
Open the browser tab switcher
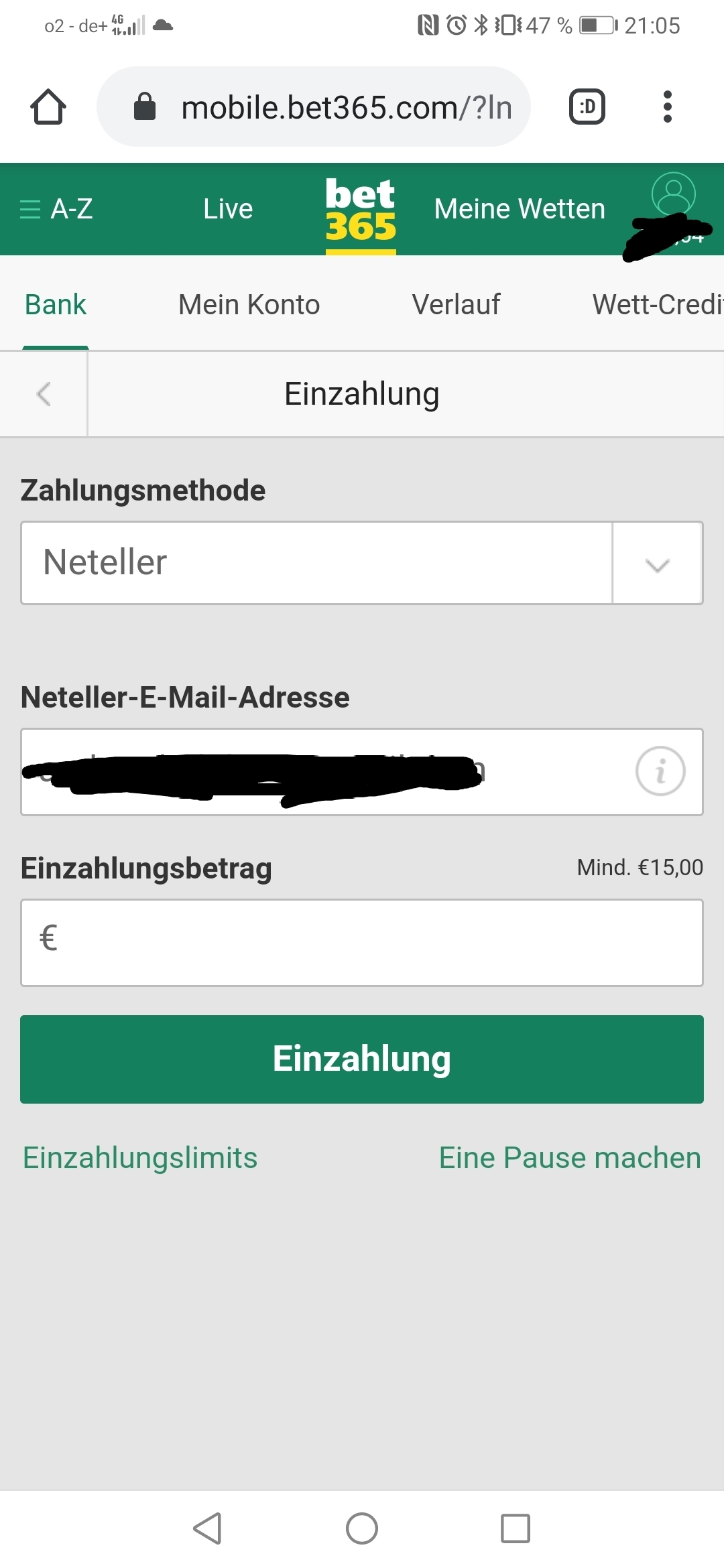coord(587,107)
